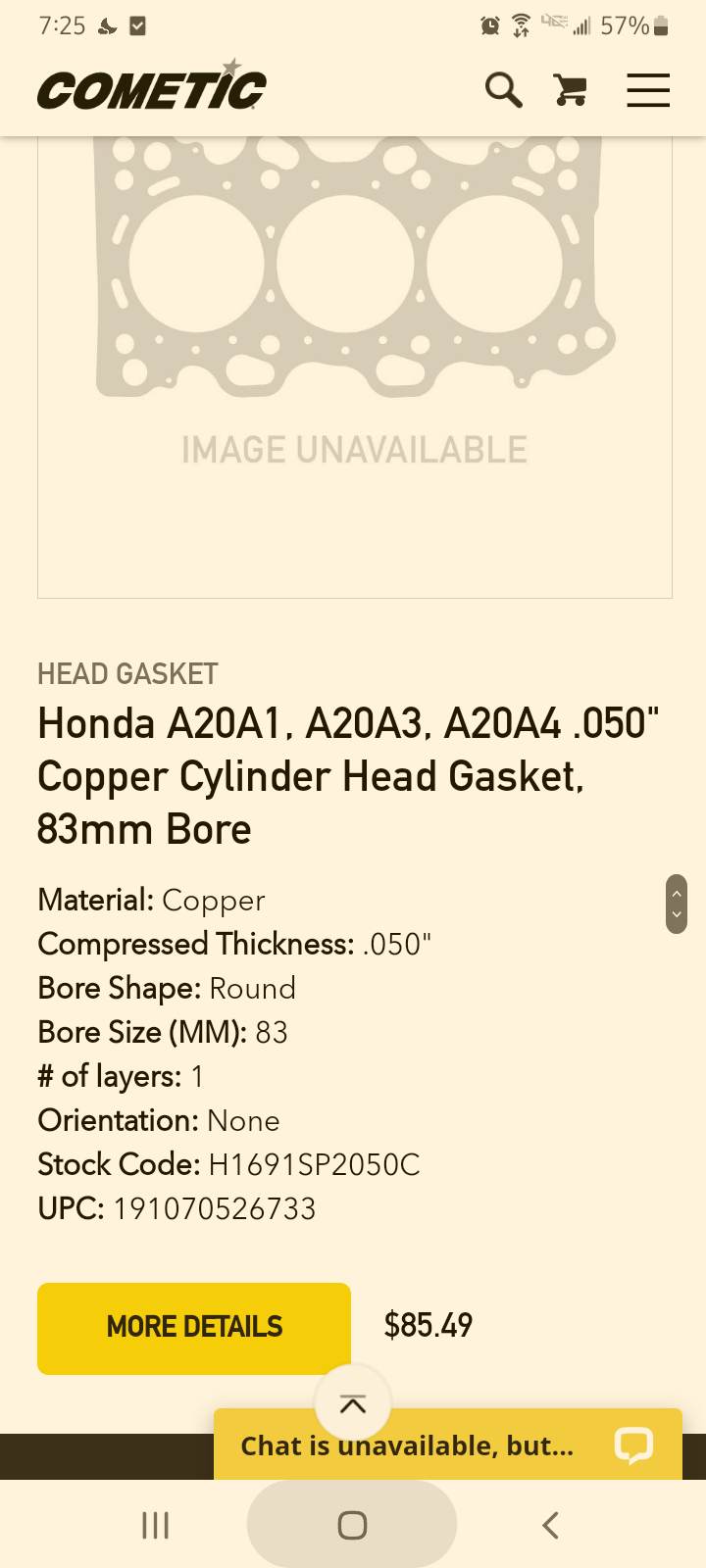
Task: Open the head gasket product image
Action: 355,367
